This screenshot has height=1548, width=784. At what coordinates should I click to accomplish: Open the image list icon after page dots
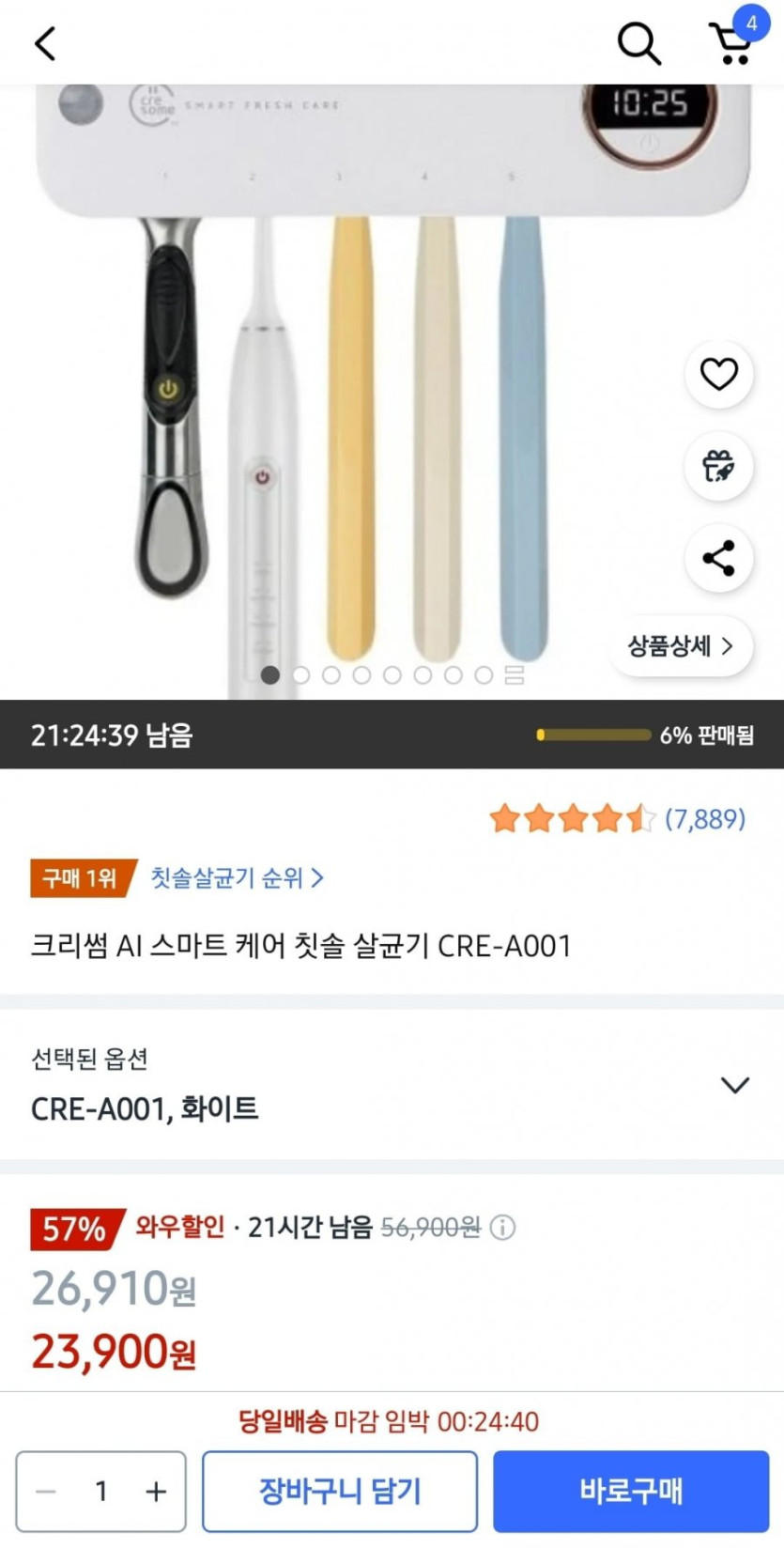[x=515, y=674]
